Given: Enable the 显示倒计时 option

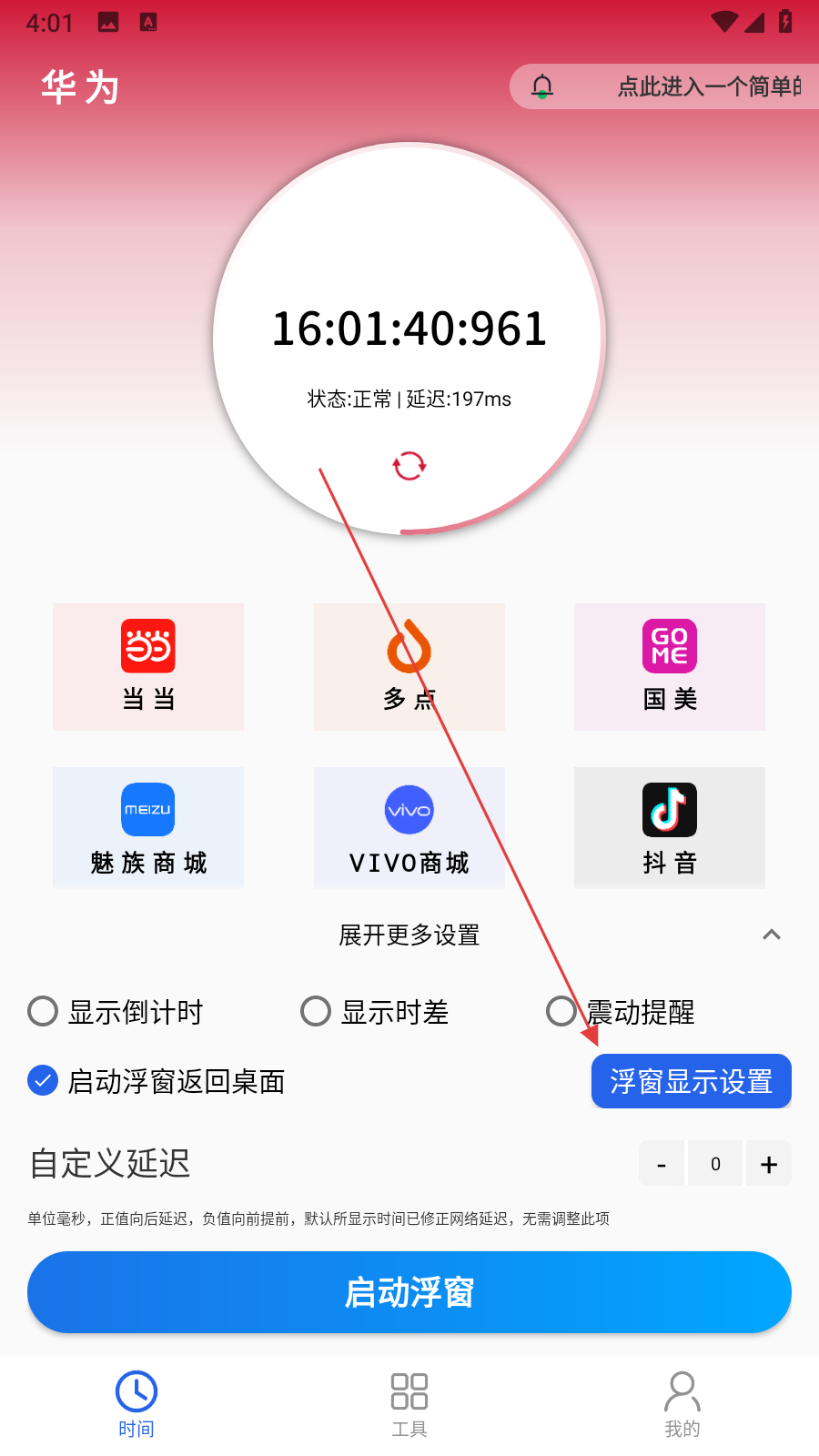Looking at the screenshot, I should [43, 1011].
